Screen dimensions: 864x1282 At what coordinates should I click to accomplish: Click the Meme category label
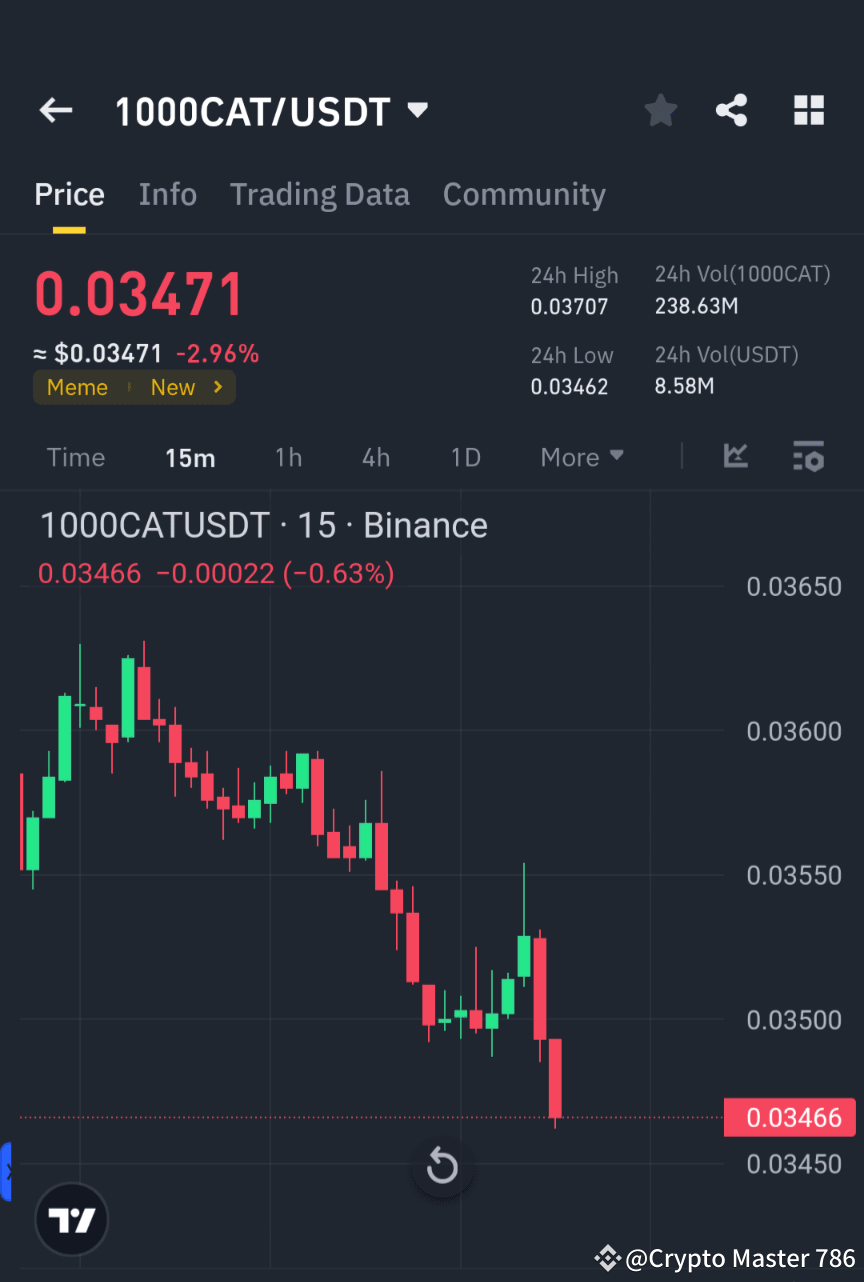(77, 387)
